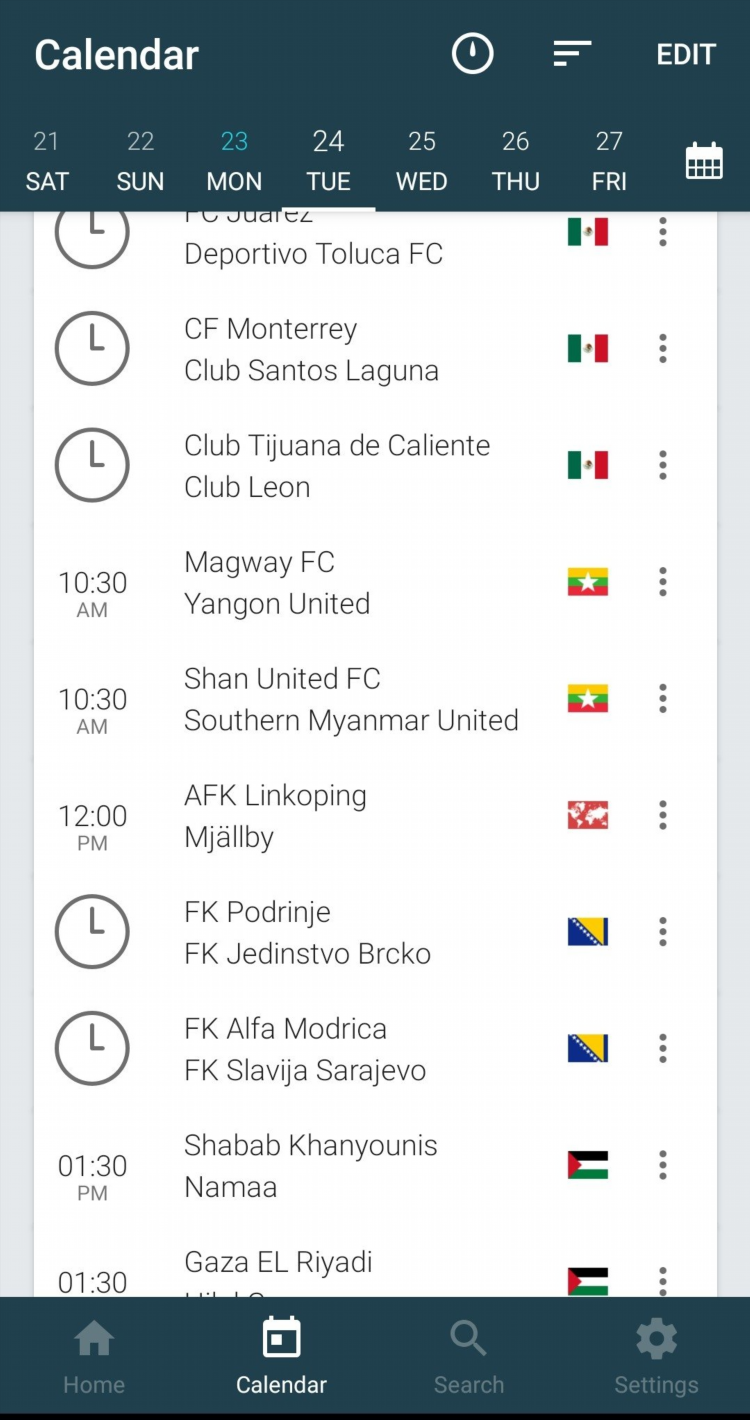Screen dimensions: 750x1420
Task: Switch to the Search tab
Action: tap(469, 1358)
